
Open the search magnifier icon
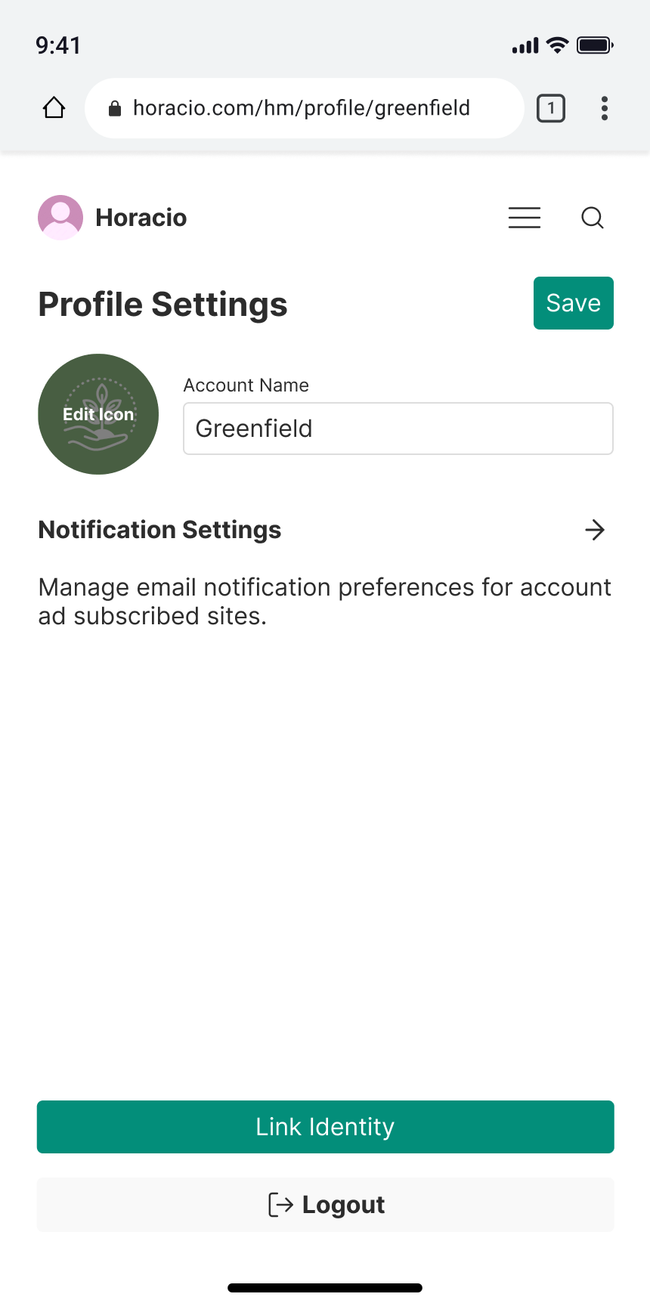592,218
